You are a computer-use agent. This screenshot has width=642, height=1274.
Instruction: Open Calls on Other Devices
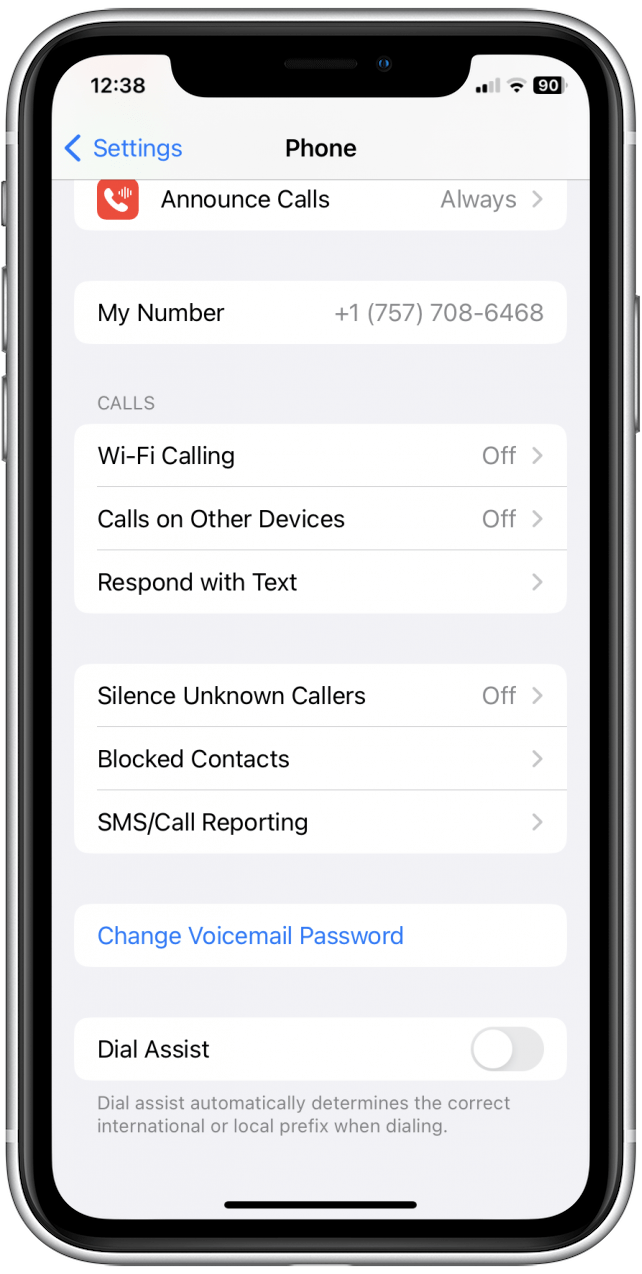(x=320, y=519)
